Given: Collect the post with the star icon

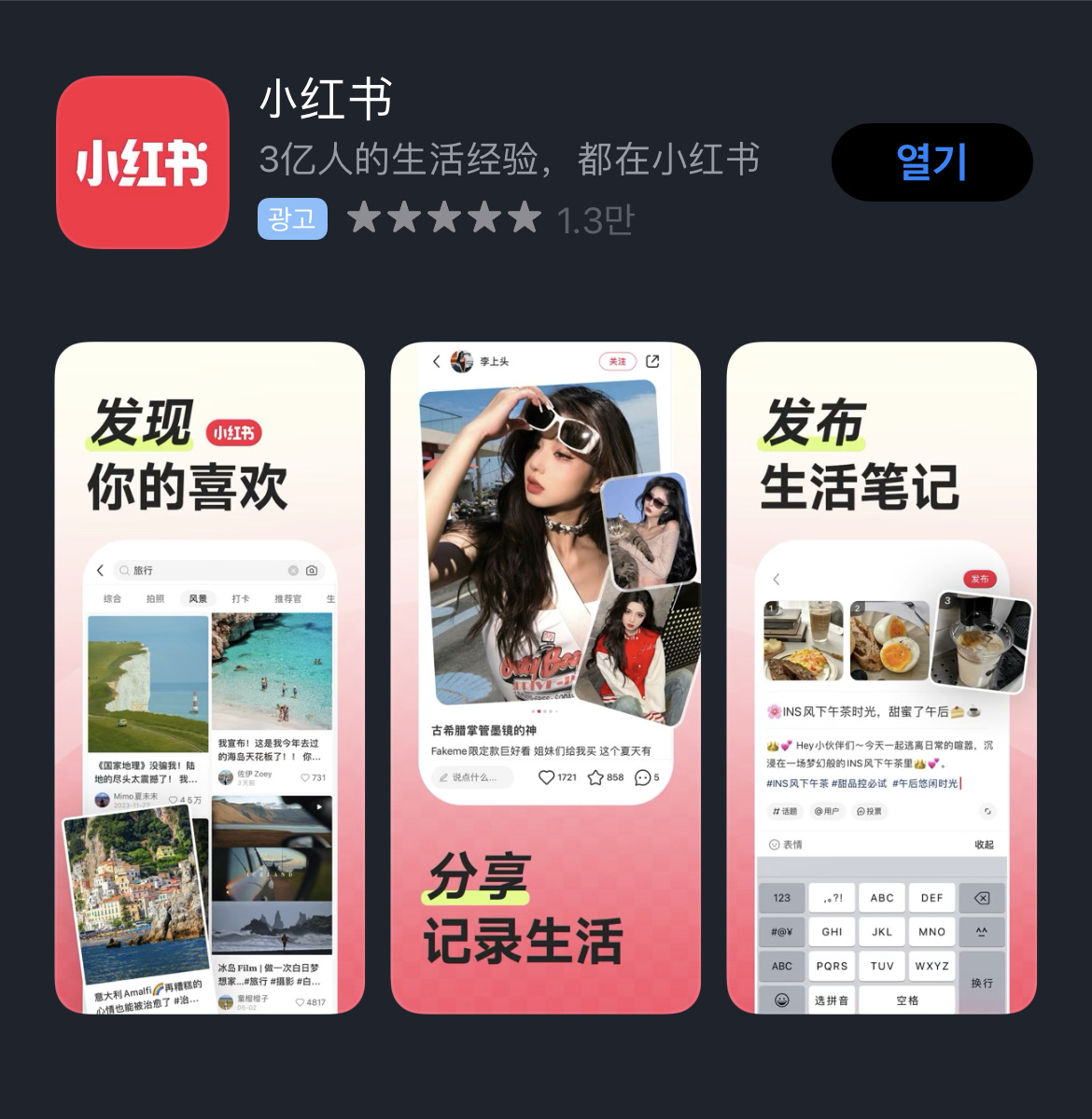Looking at the screenshot, I should point(595,777).
